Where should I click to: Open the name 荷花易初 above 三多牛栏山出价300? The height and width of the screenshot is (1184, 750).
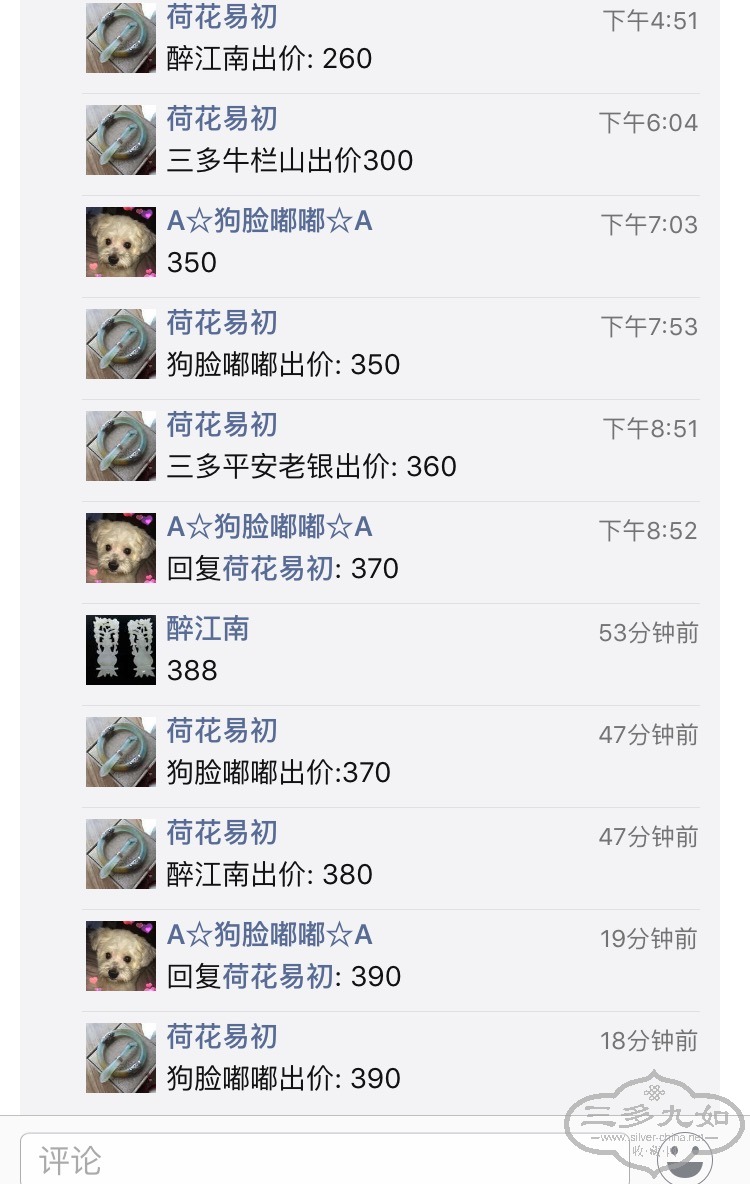tap(222, 119)
